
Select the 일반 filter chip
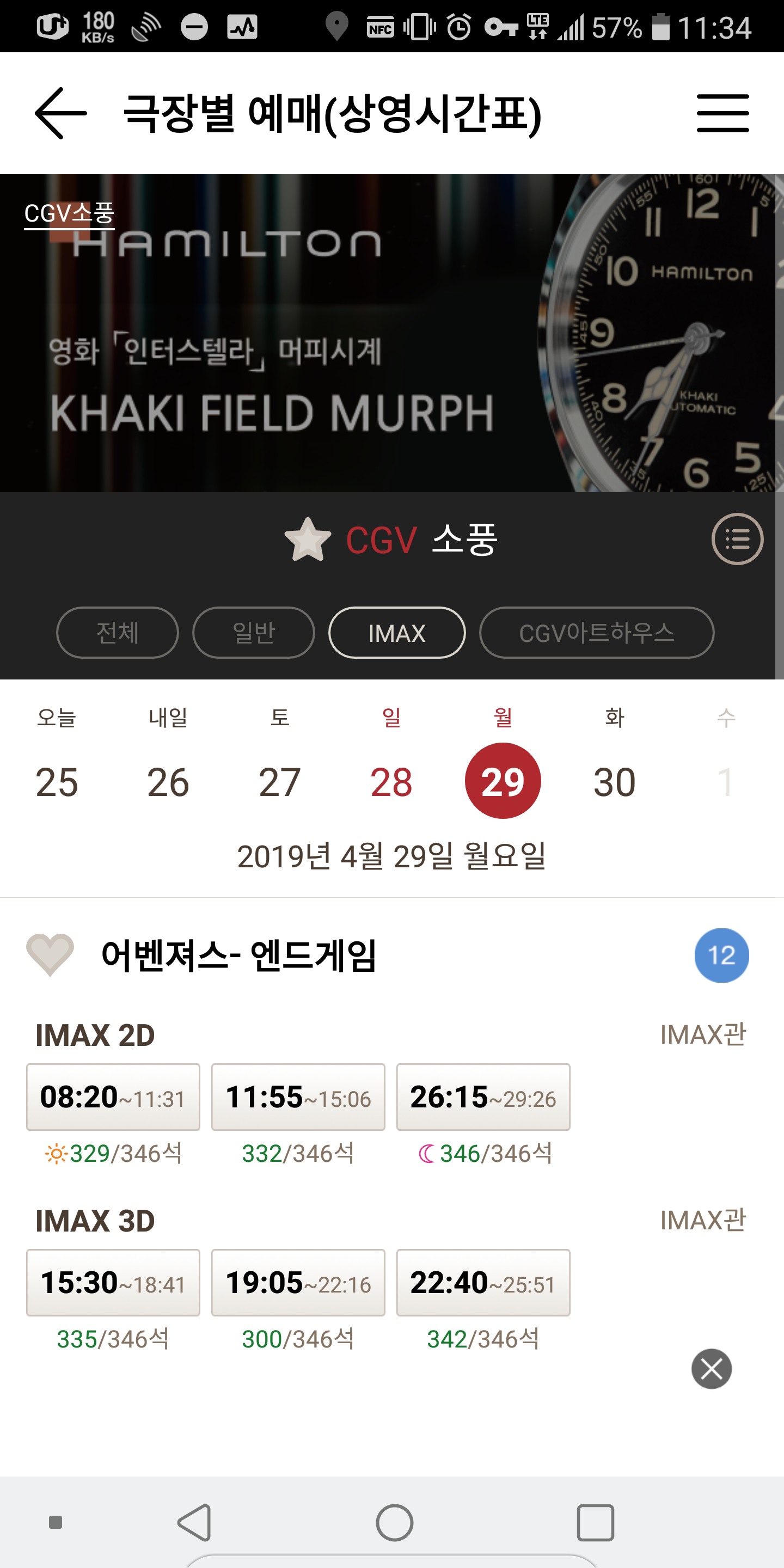pyautogui.click(x=253, y=633)
